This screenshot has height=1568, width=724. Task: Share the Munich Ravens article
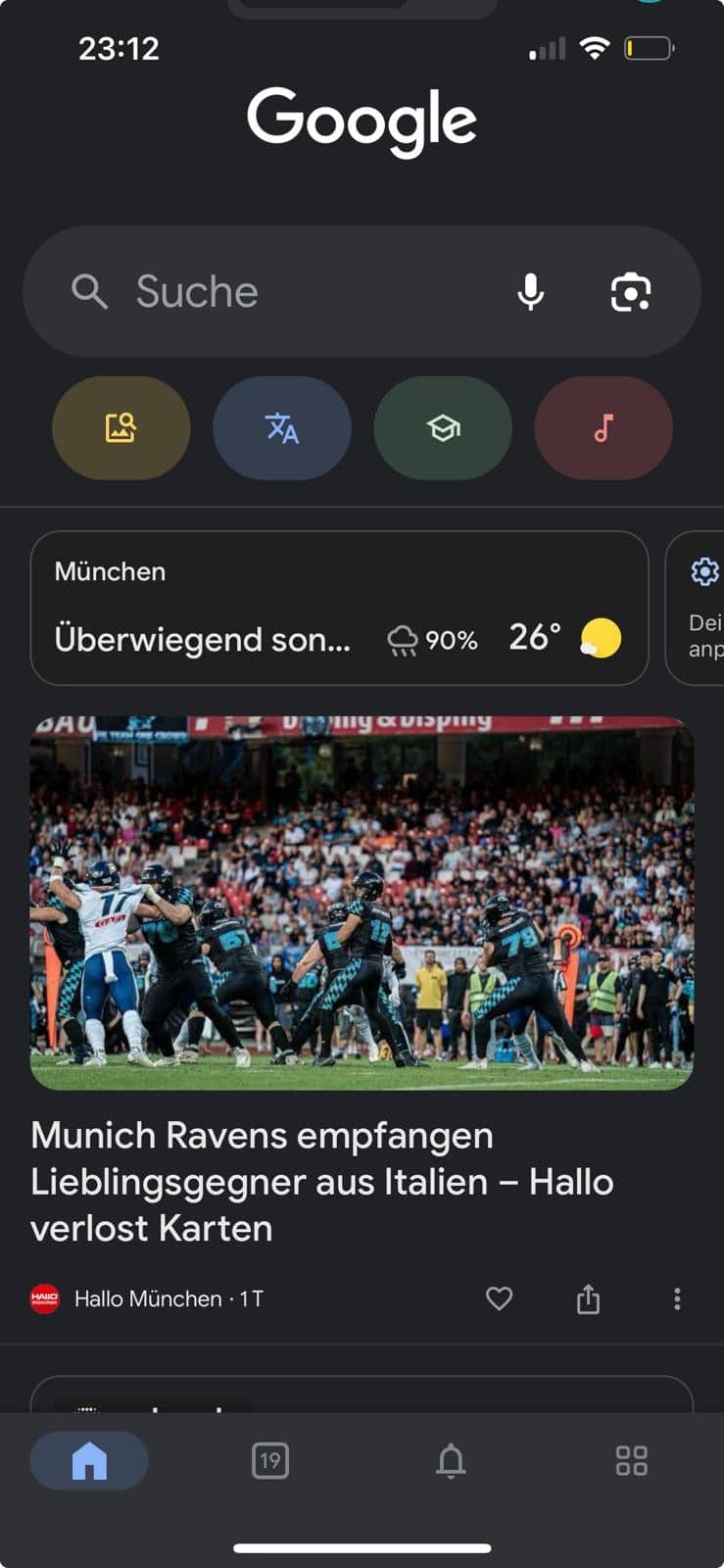click(587, 1298)
